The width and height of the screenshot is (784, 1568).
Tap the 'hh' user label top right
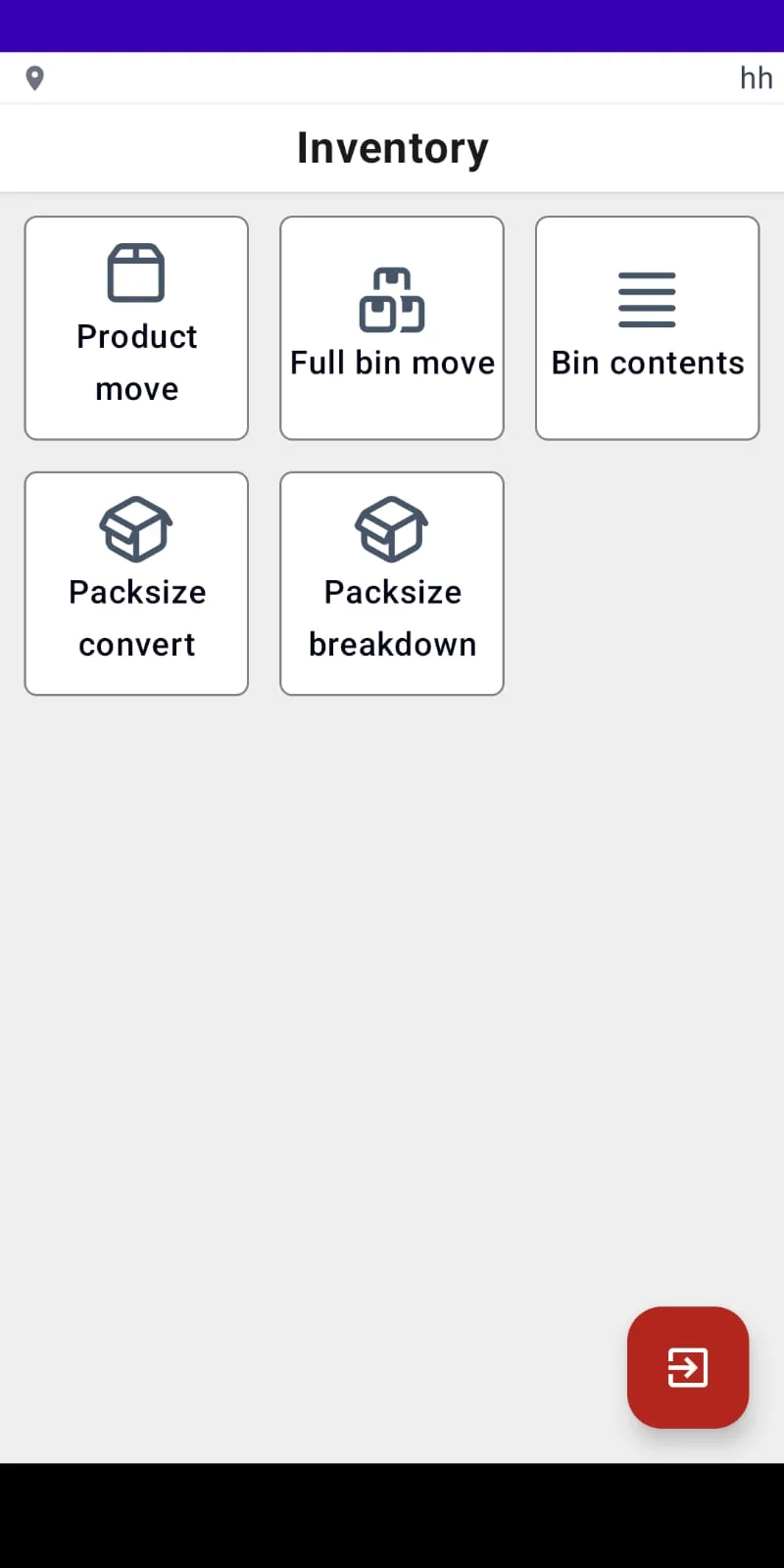756,77
